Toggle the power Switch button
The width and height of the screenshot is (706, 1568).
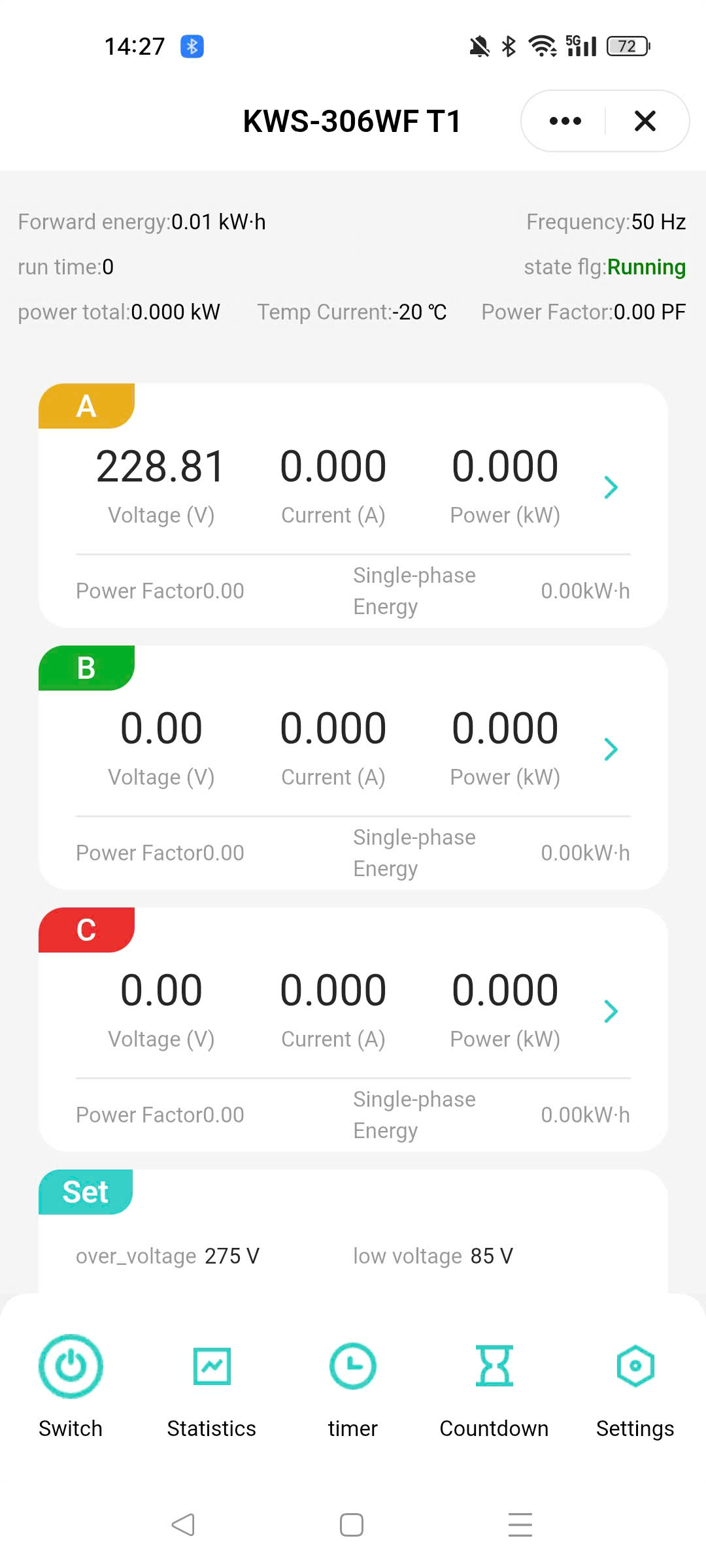71,1367
